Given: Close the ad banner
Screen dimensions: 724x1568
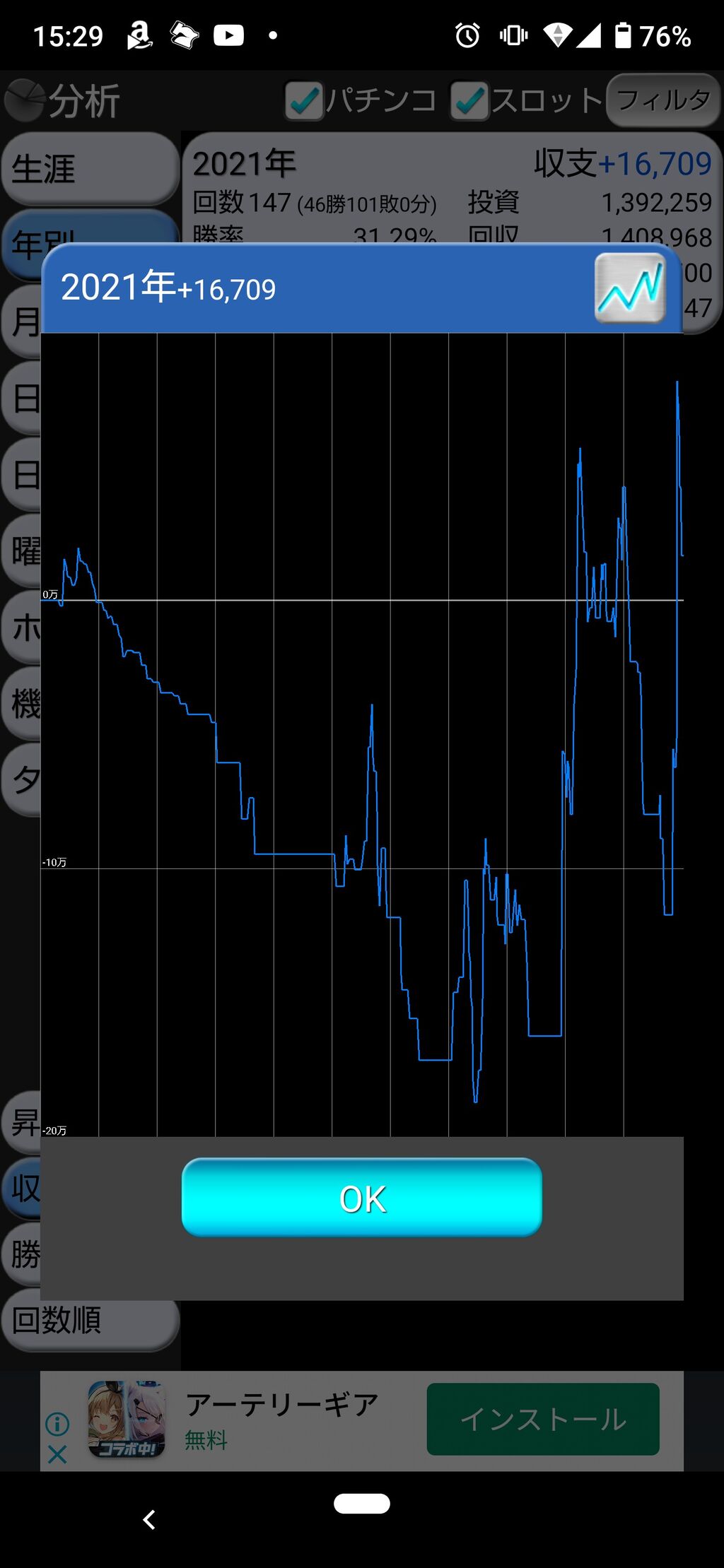Looking at the screenshot, I should [x=57, y=1454].
